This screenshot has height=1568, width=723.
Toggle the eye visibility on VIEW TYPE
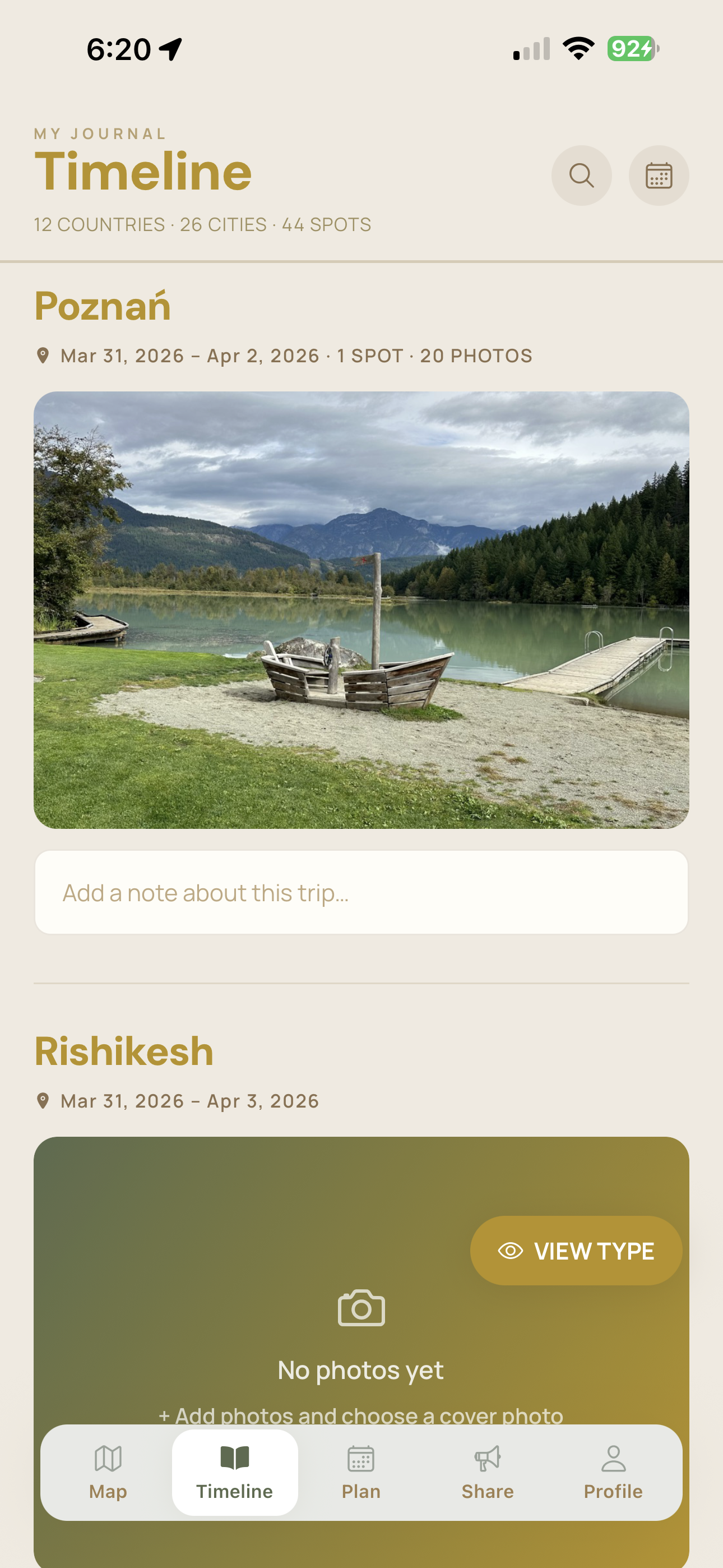(x=511, y=1251)
